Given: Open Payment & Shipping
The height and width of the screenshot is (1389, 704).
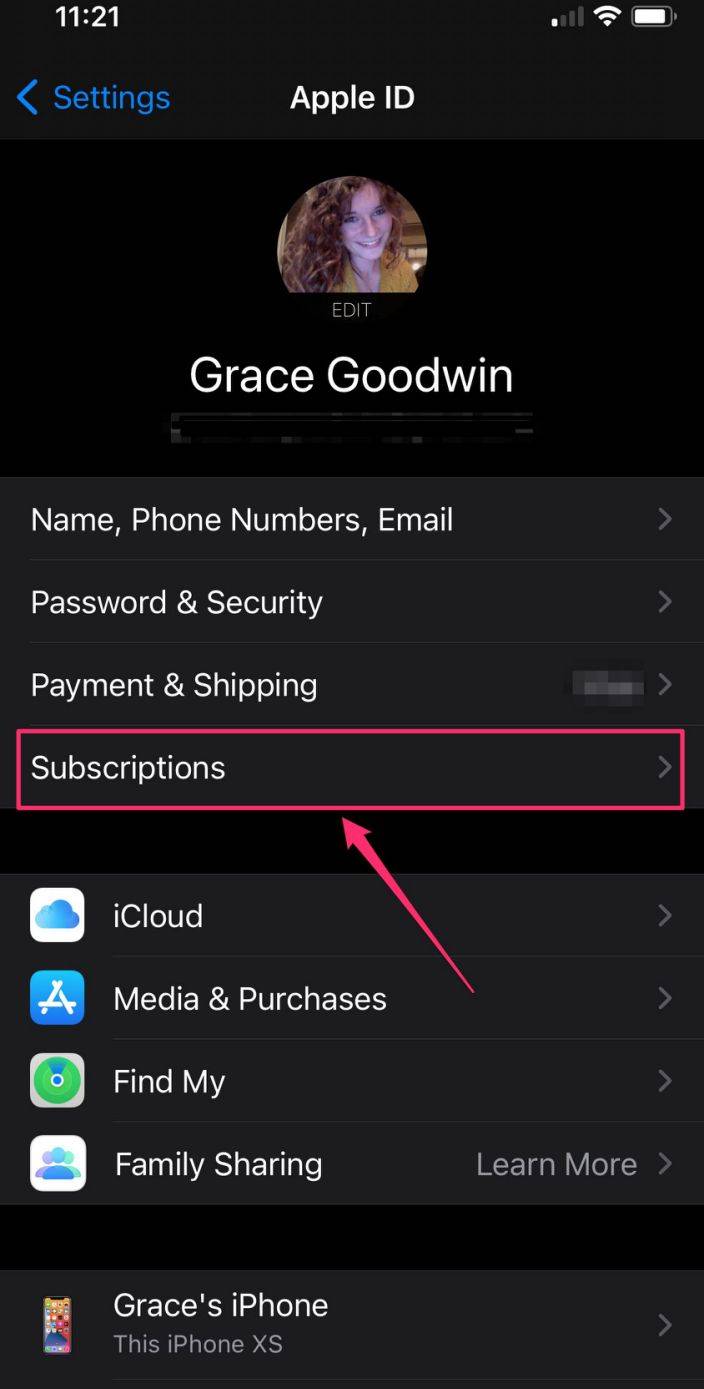Looking at the screenshot, I should point(350,685).
